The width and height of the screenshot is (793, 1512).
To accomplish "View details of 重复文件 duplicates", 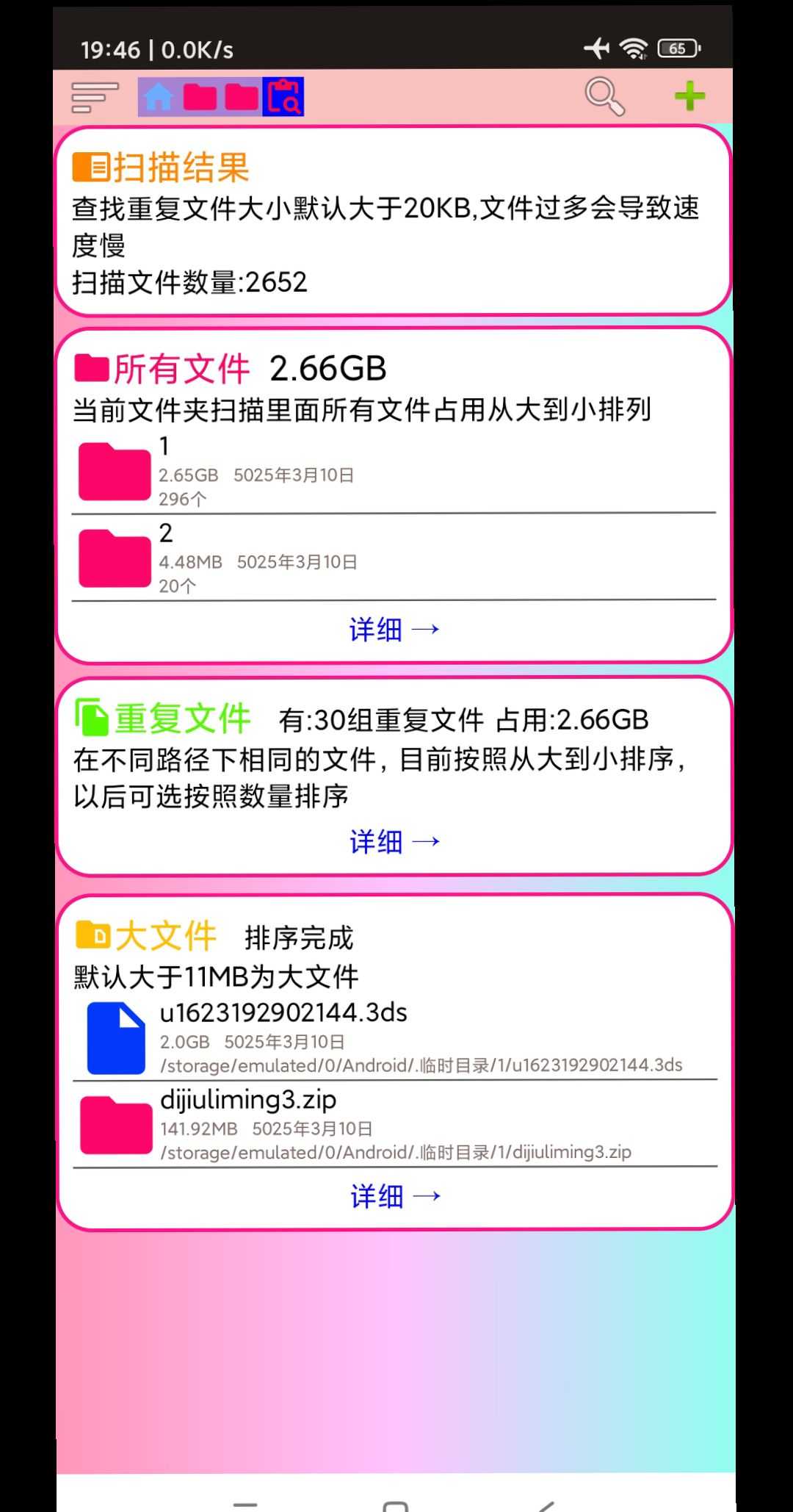I will pyautogui.click(x=394, y=842).
